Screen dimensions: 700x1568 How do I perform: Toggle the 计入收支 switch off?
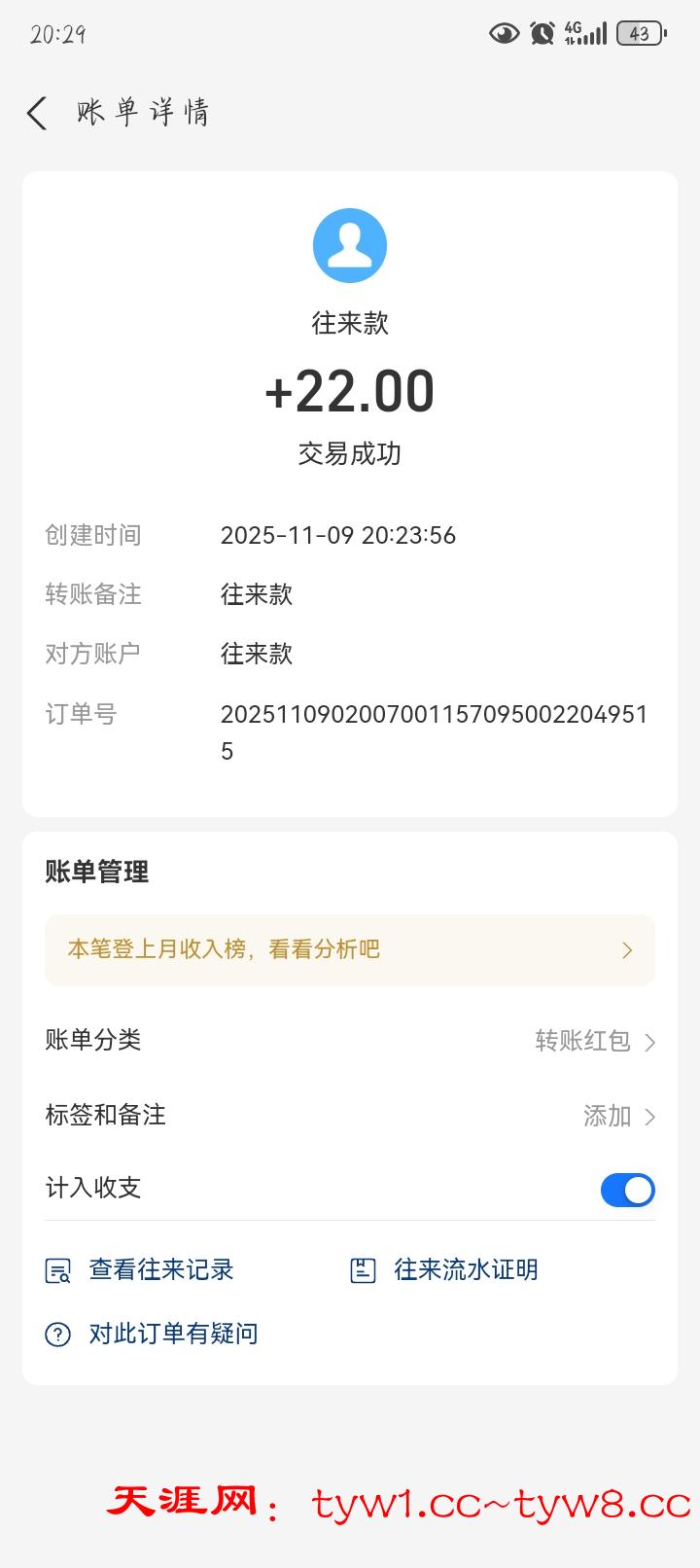tap(627, 1190)
